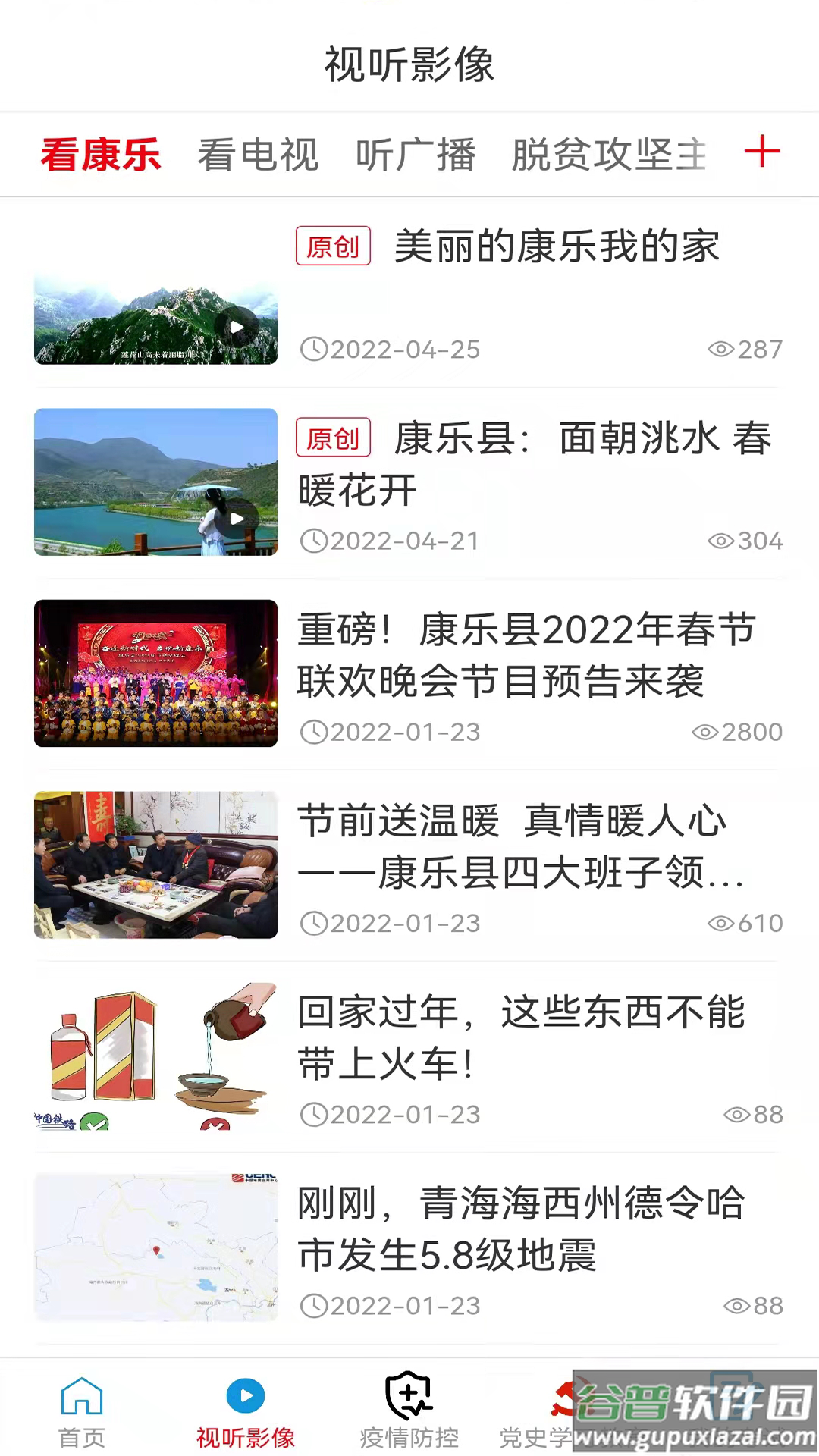This screenshot has height=1456, width=819.
Task: Click the 看康乐 tab
Action: 101,155
